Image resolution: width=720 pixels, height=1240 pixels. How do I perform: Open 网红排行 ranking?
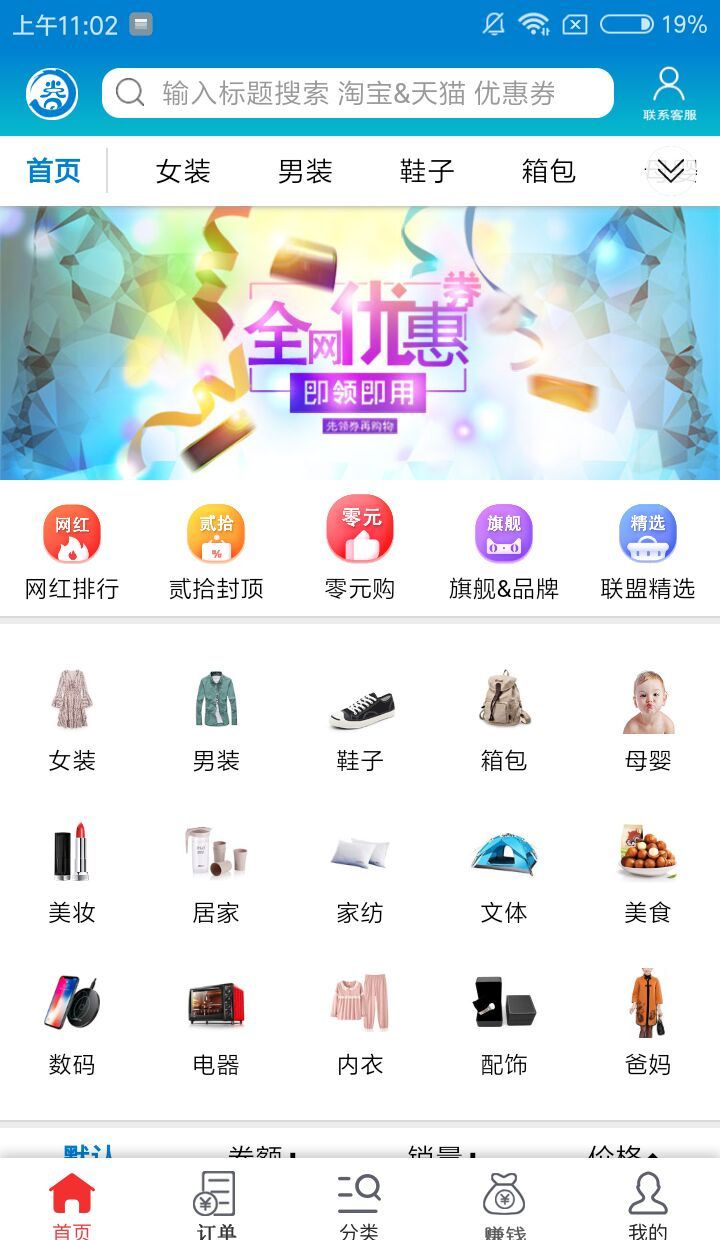72,552
